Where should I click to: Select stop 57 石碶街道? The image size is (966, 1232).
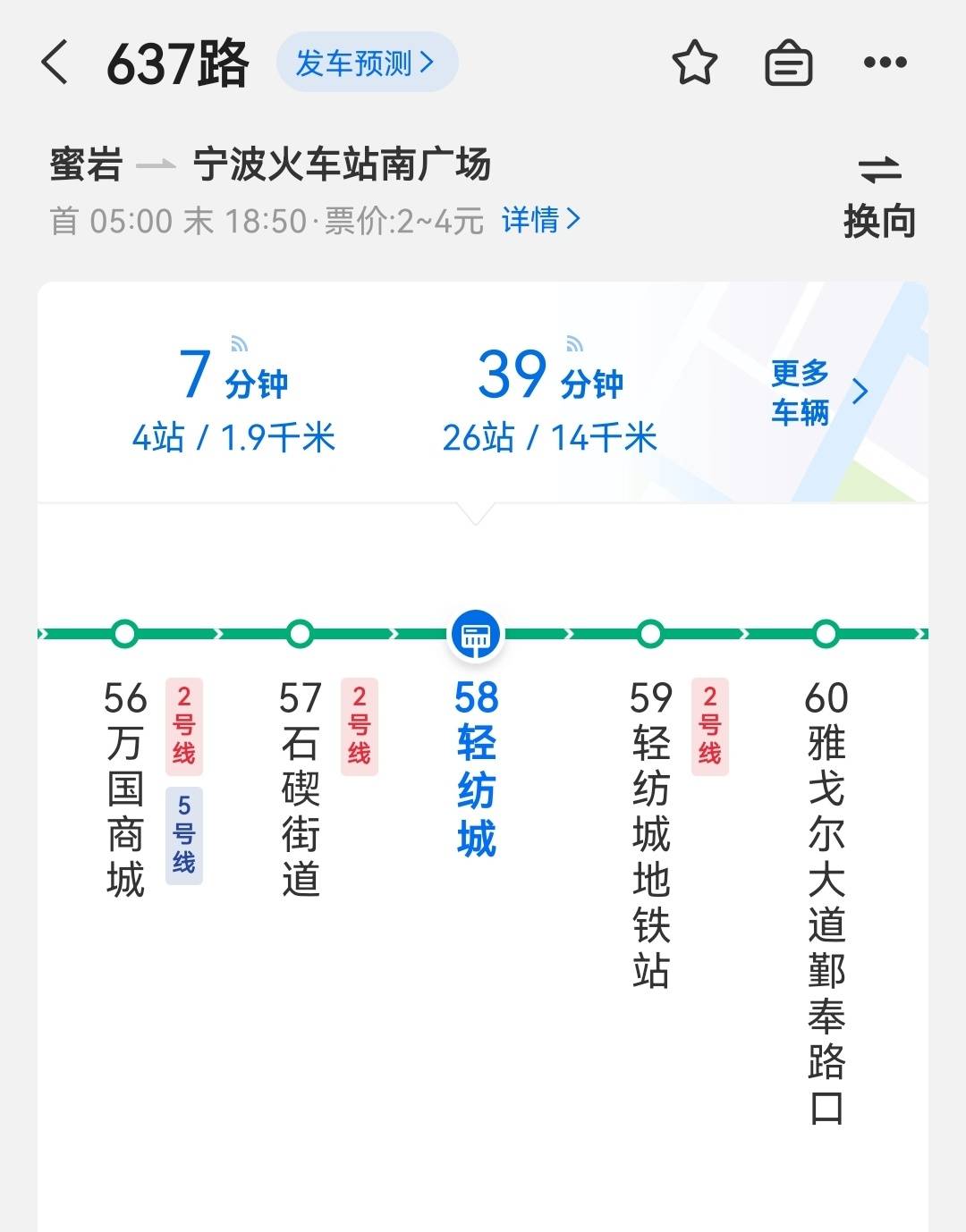301,787
